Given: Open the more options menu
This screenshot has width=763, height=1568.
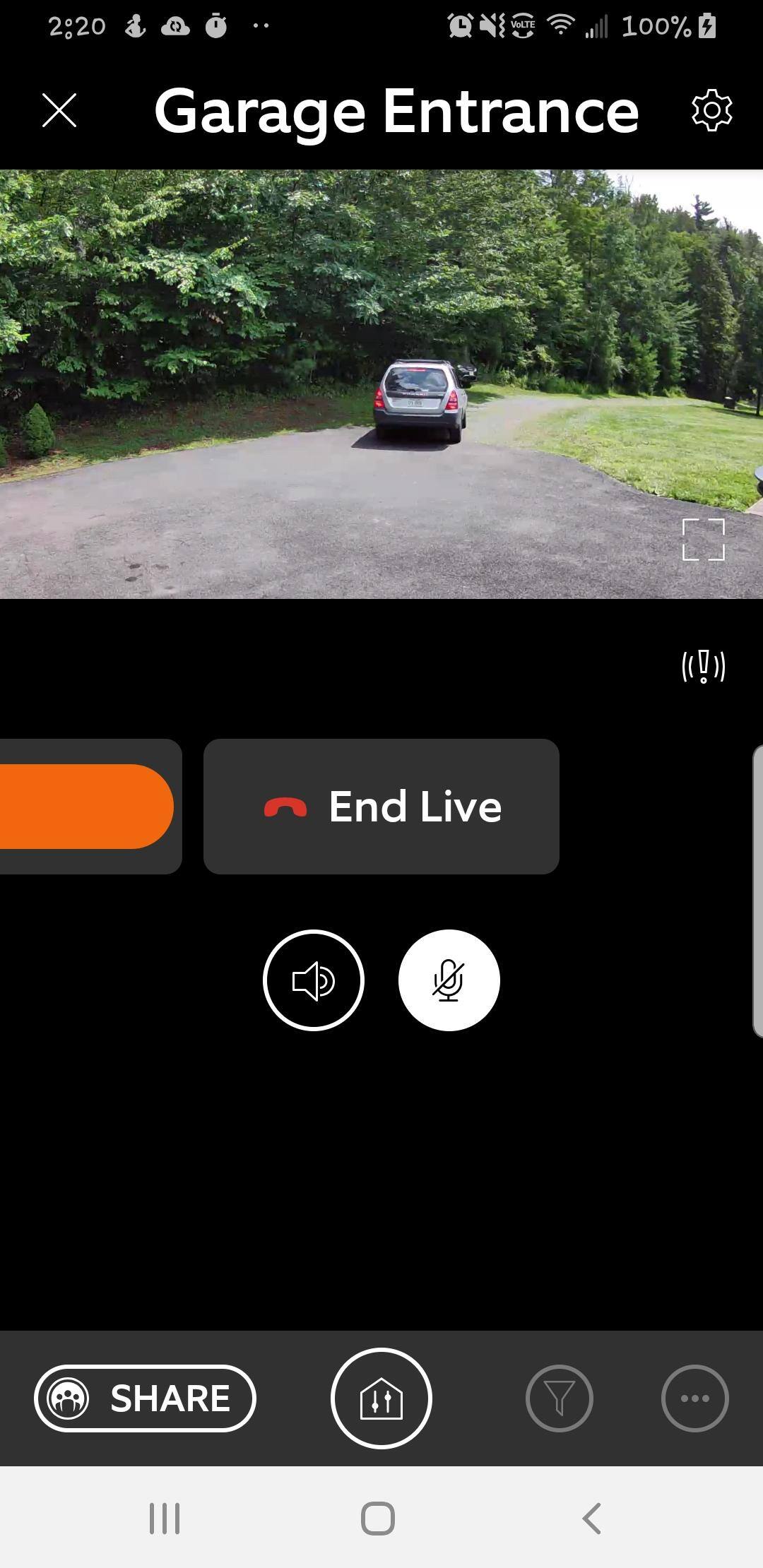Looking at the screenshot, I should pos(694,1398).
